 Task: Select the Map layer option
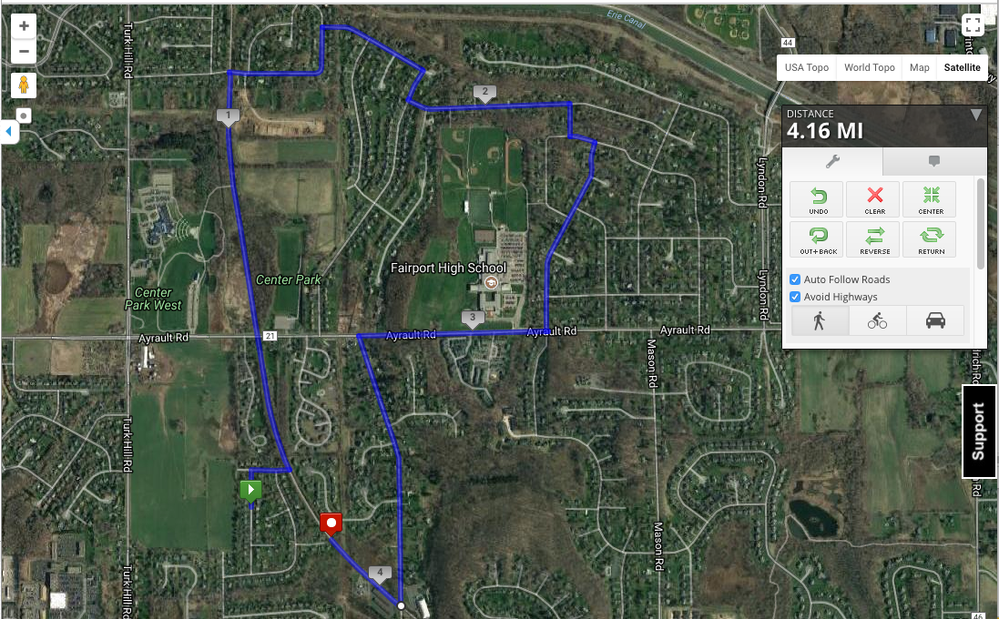919,68
